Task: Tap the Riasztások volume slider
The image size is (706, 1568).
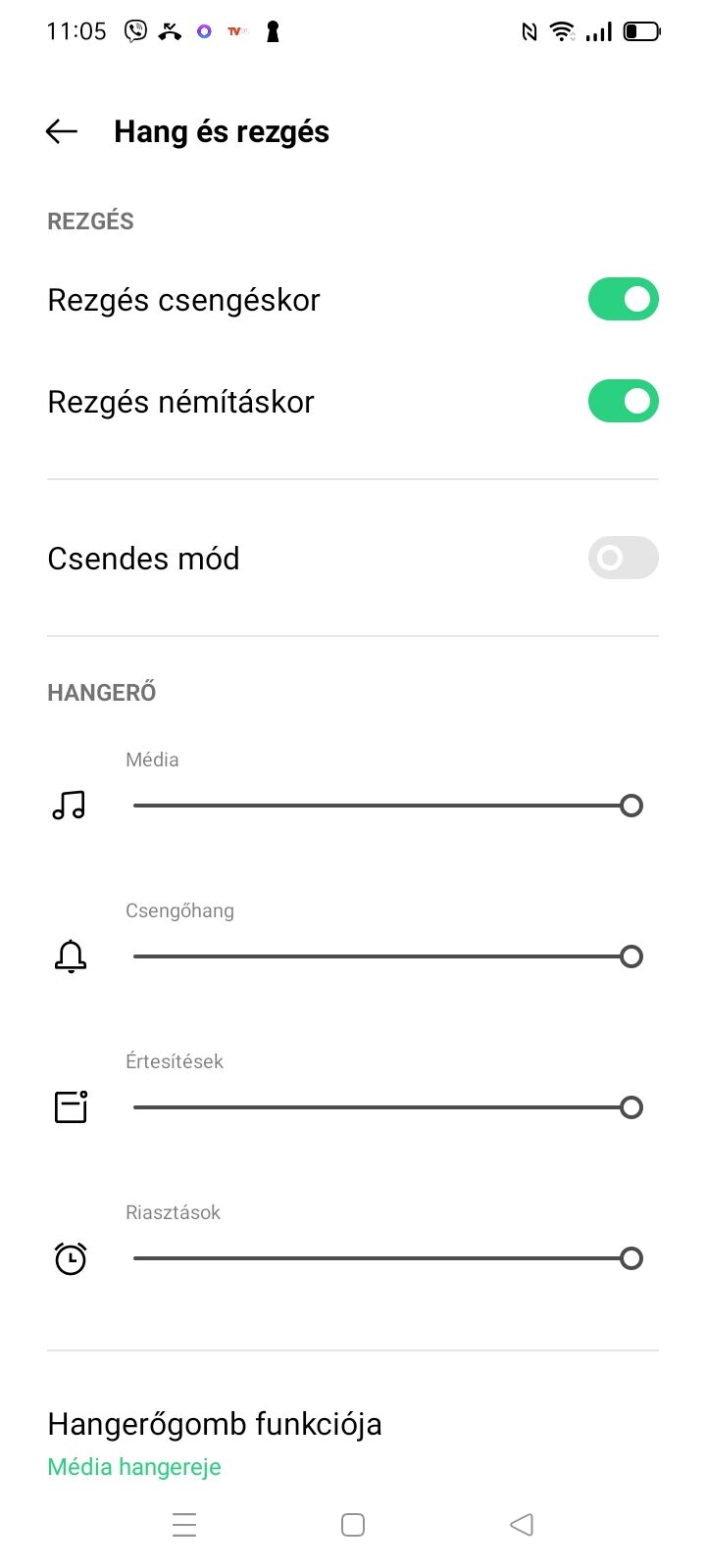Action: (387, 1258)
